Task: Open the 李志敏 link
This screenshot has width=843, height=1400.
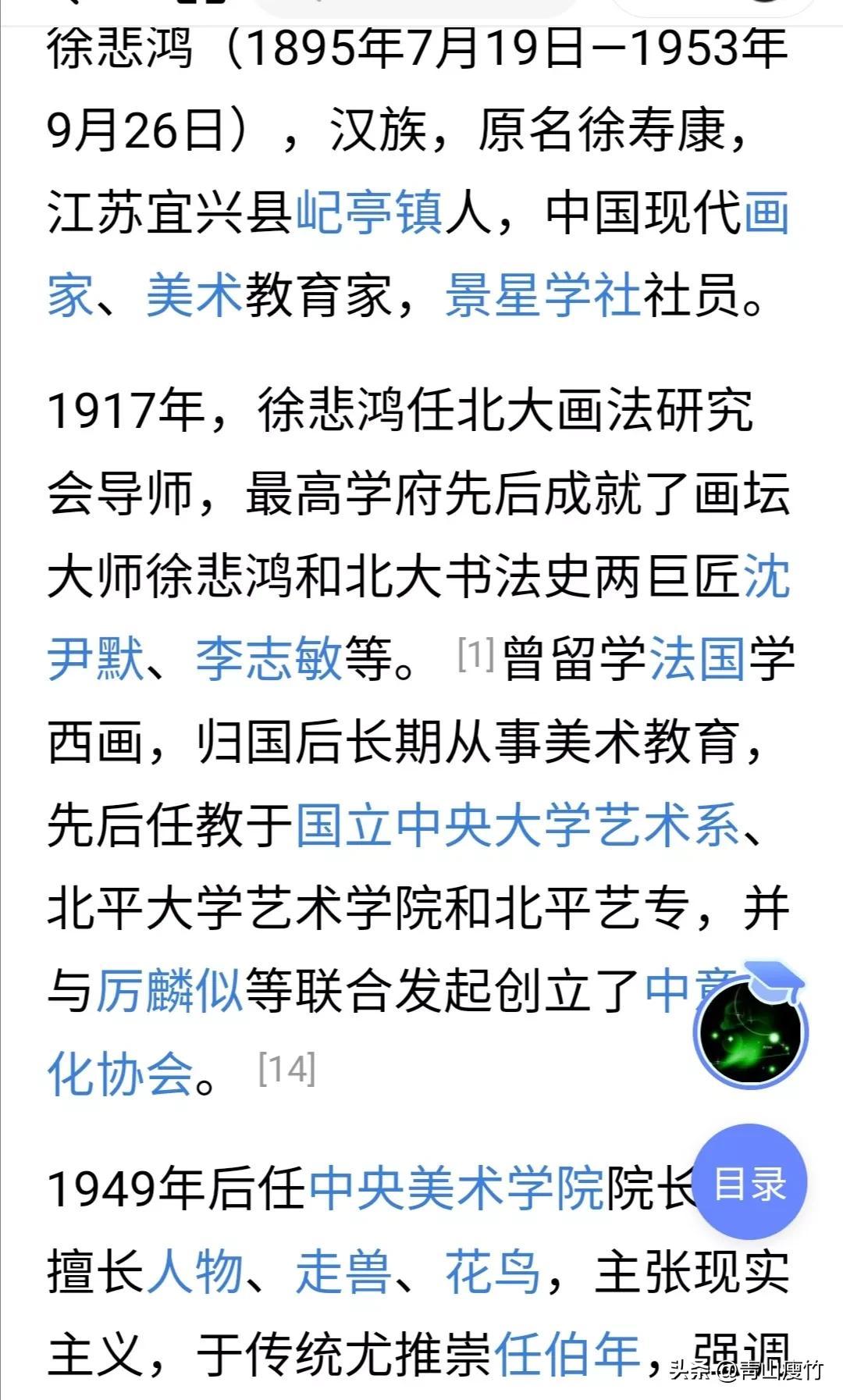Action: 269,658
